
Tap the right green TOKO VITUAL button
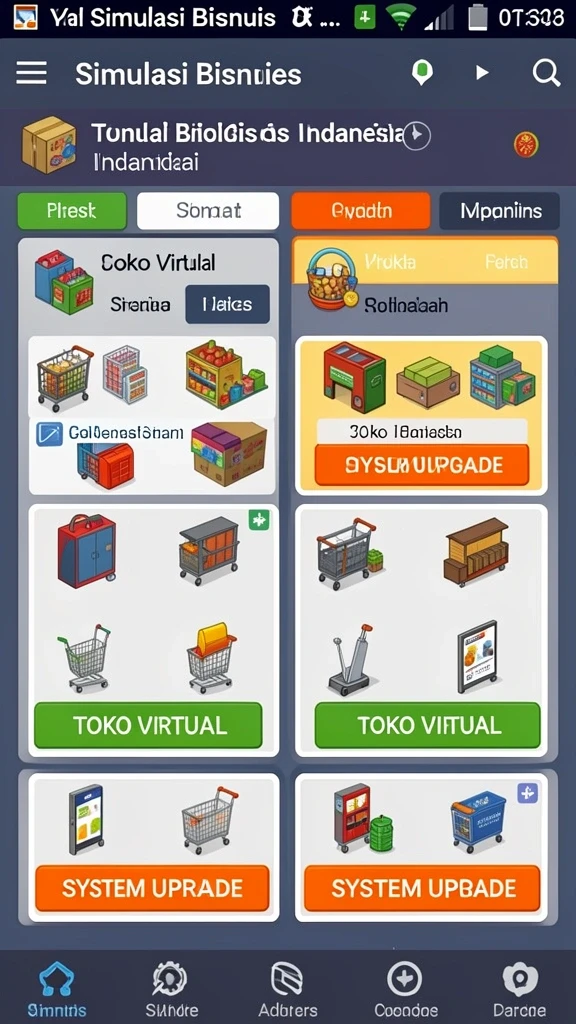[x=428, y=726]
